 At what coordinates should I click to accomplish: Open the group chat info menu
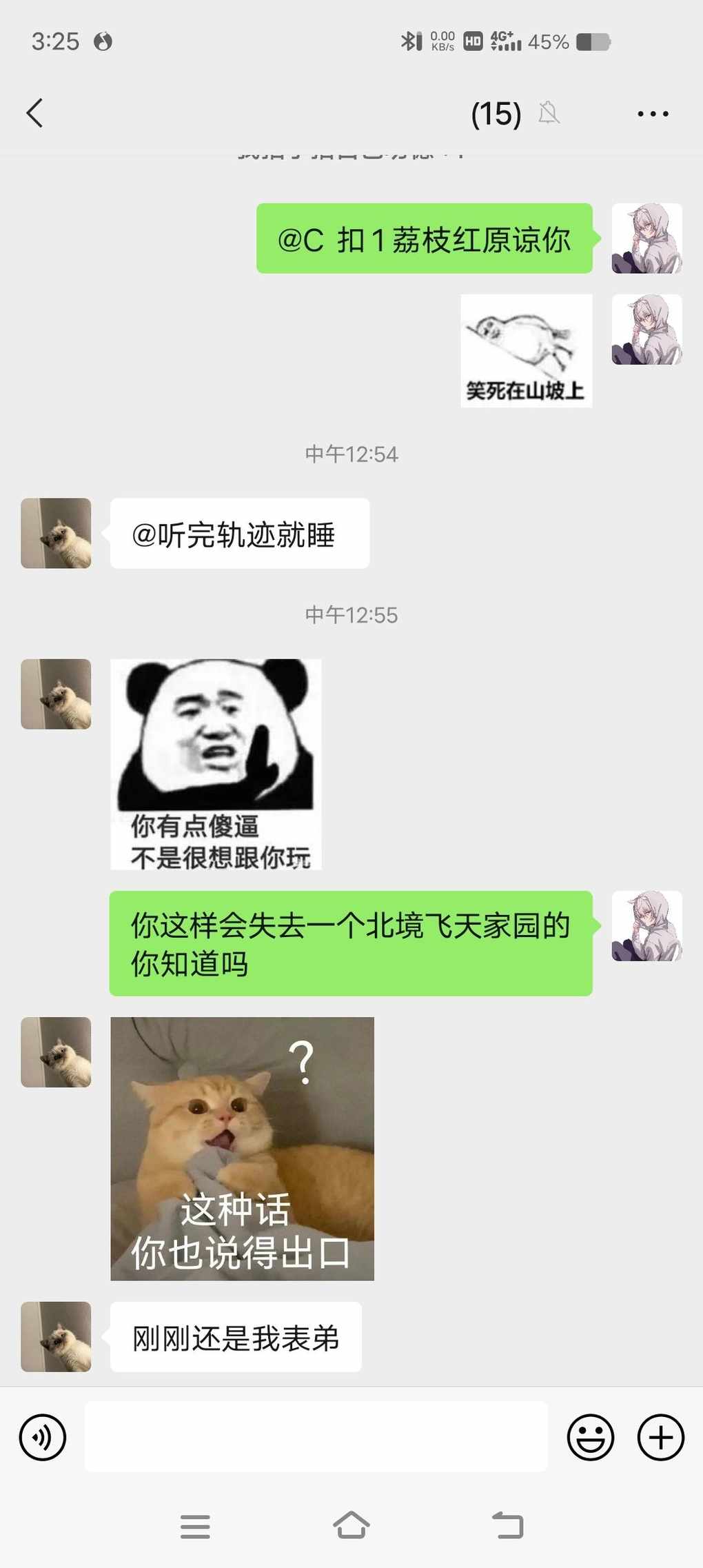click(x=652, y=114)
